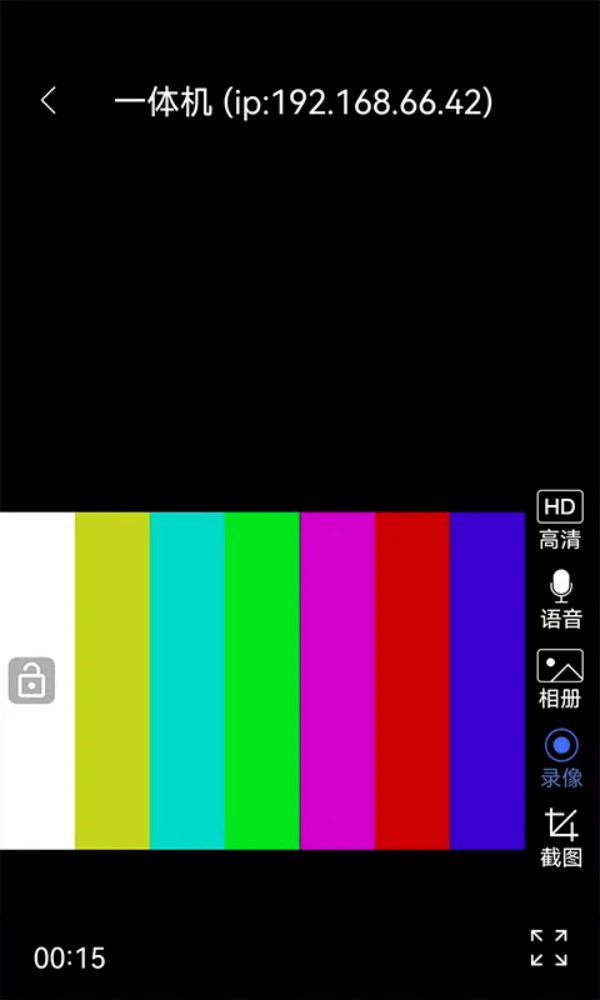600x1000 pixels.
Task: Tap the lock icon on the video
Action: tap(32, 680)
